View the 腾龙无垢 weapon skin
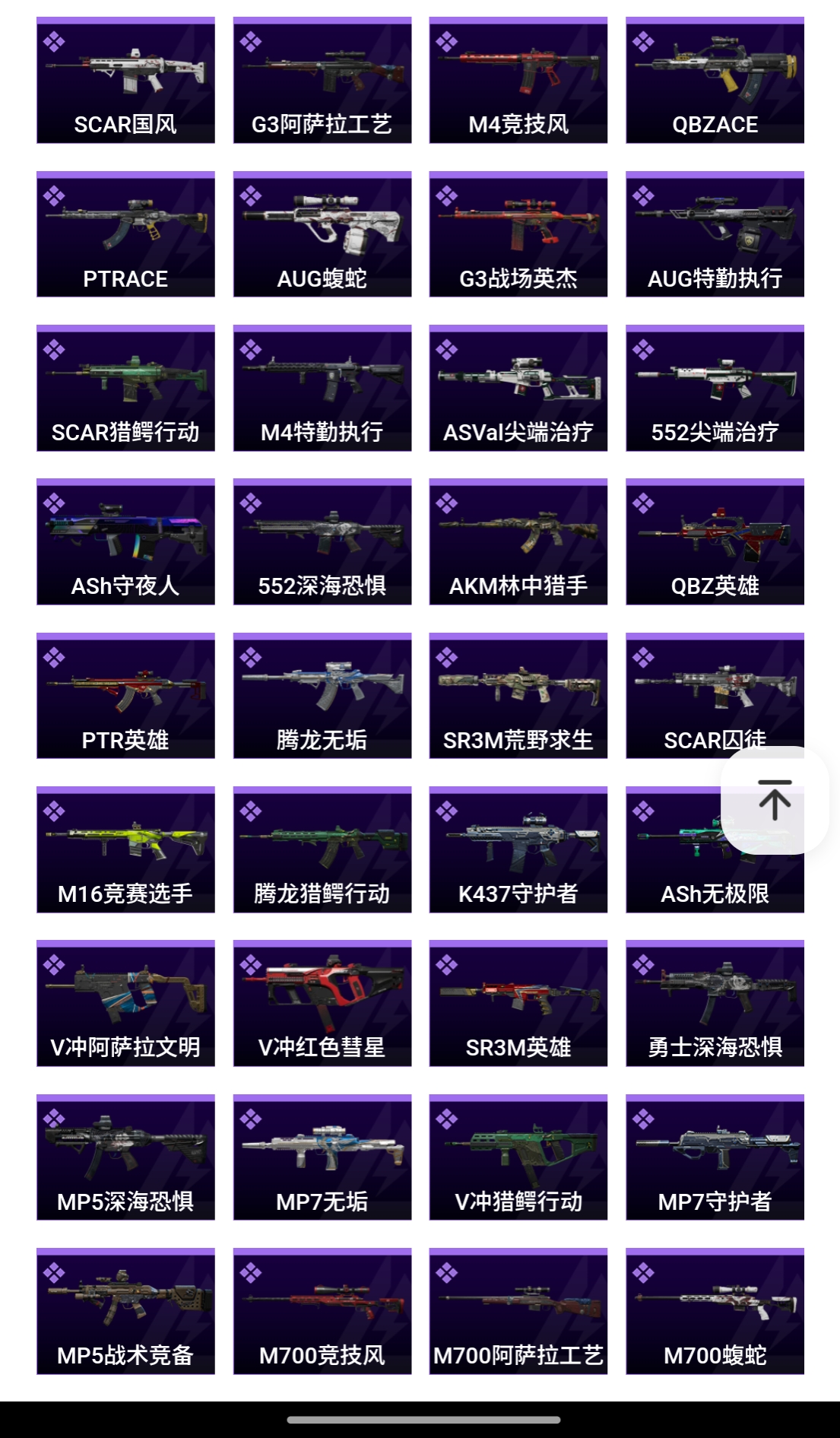Screen dimensions: 840x1438 [x=322, y=696]
